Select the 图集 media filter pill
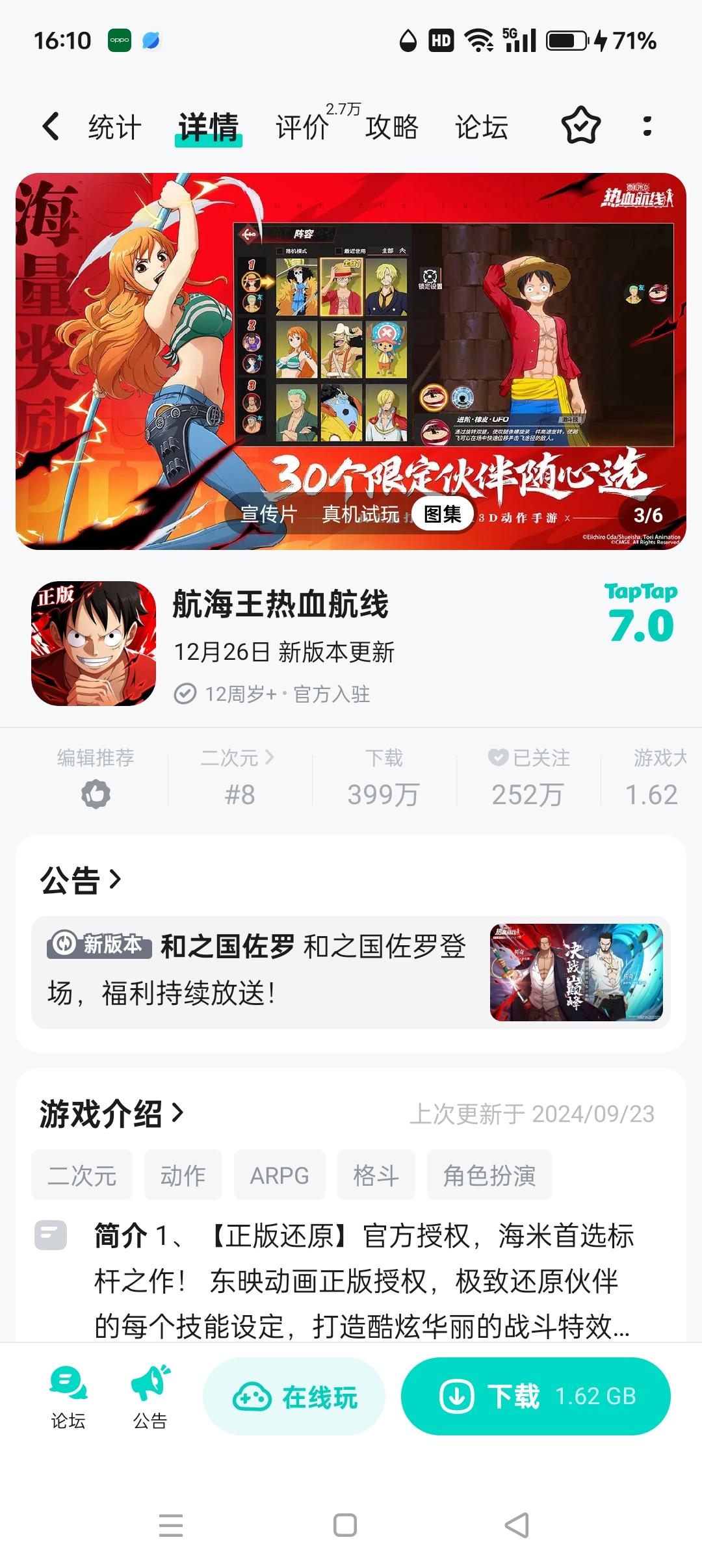 pyautogui.click(x=443, y=514)
